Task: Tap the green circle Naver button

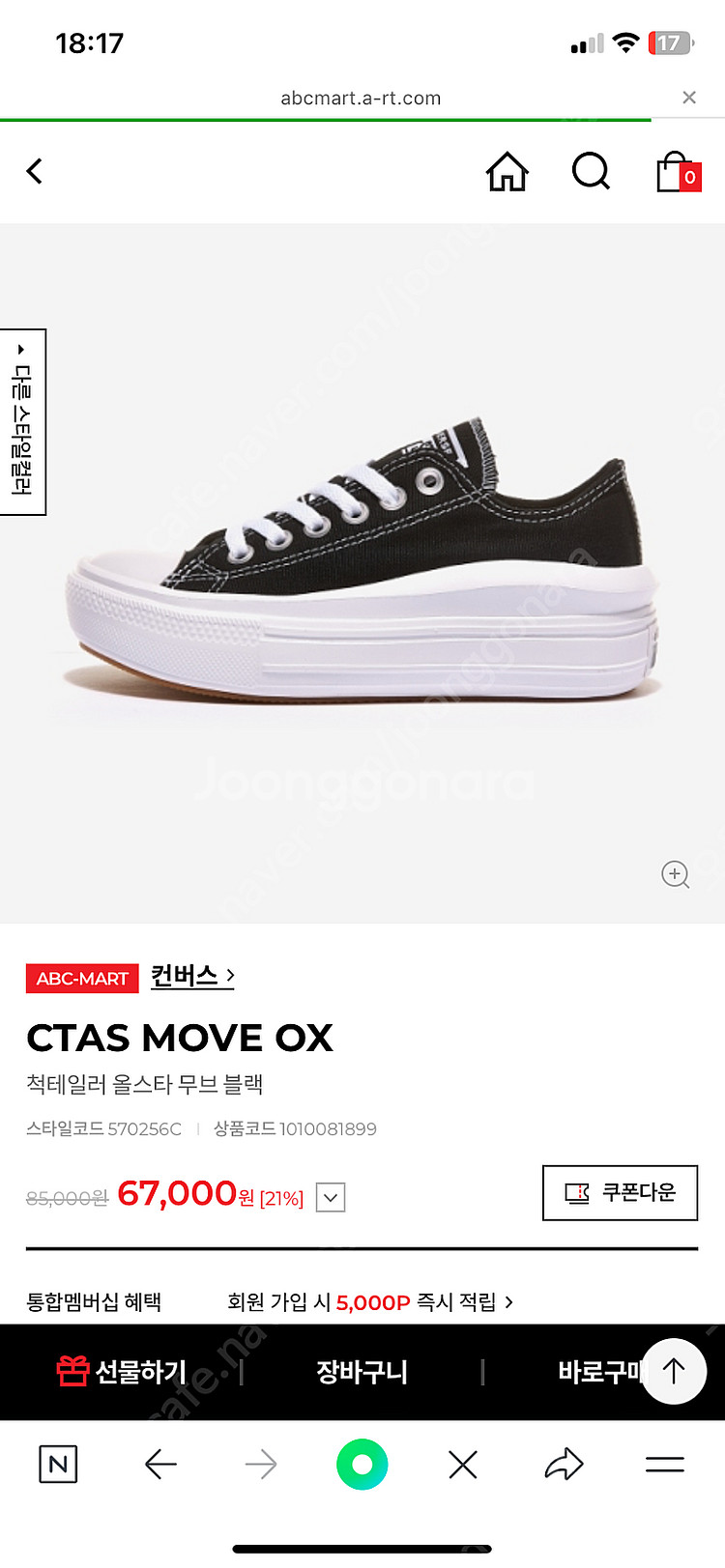Action: (362, 1465)
